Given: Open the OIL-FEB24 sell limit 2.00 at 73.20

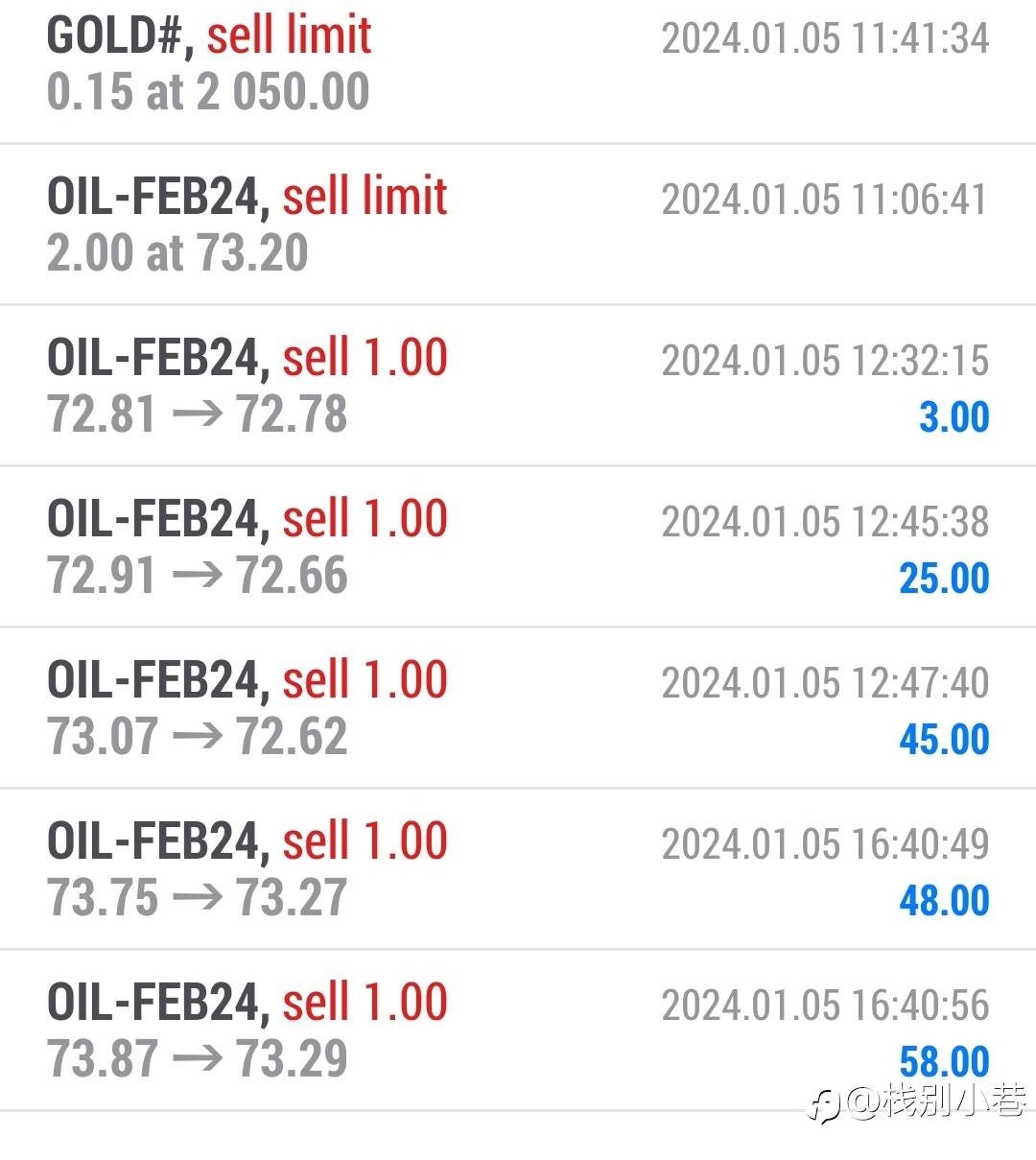Looking at the screenshot, I should click(x=518, y=225).
